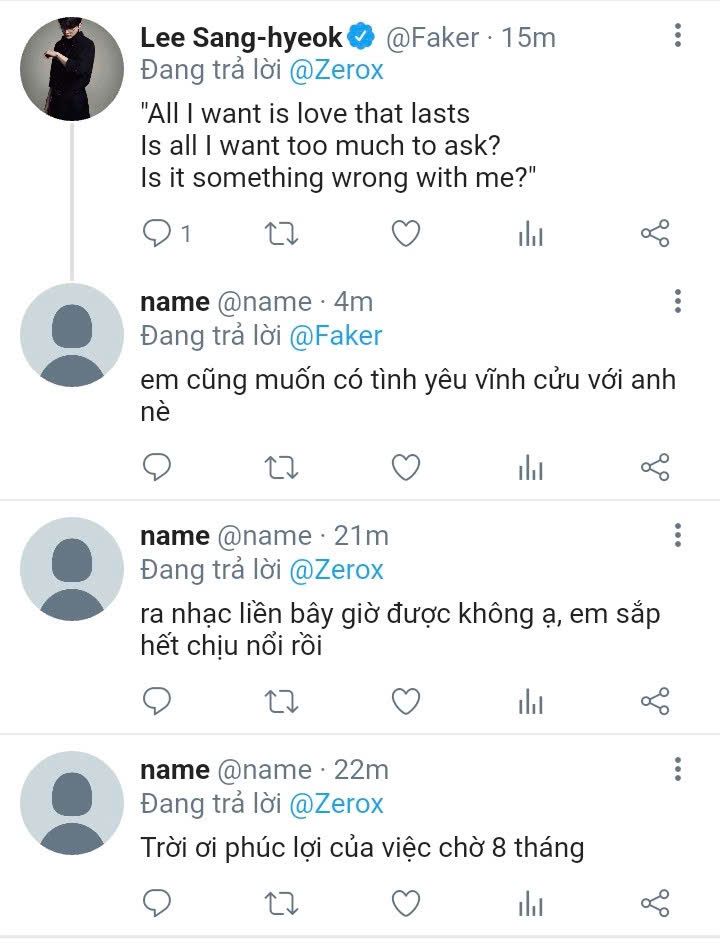
Task: Like the 'ra nhạc liền bây giờ' tweet
Action: (x=405, y=701)
